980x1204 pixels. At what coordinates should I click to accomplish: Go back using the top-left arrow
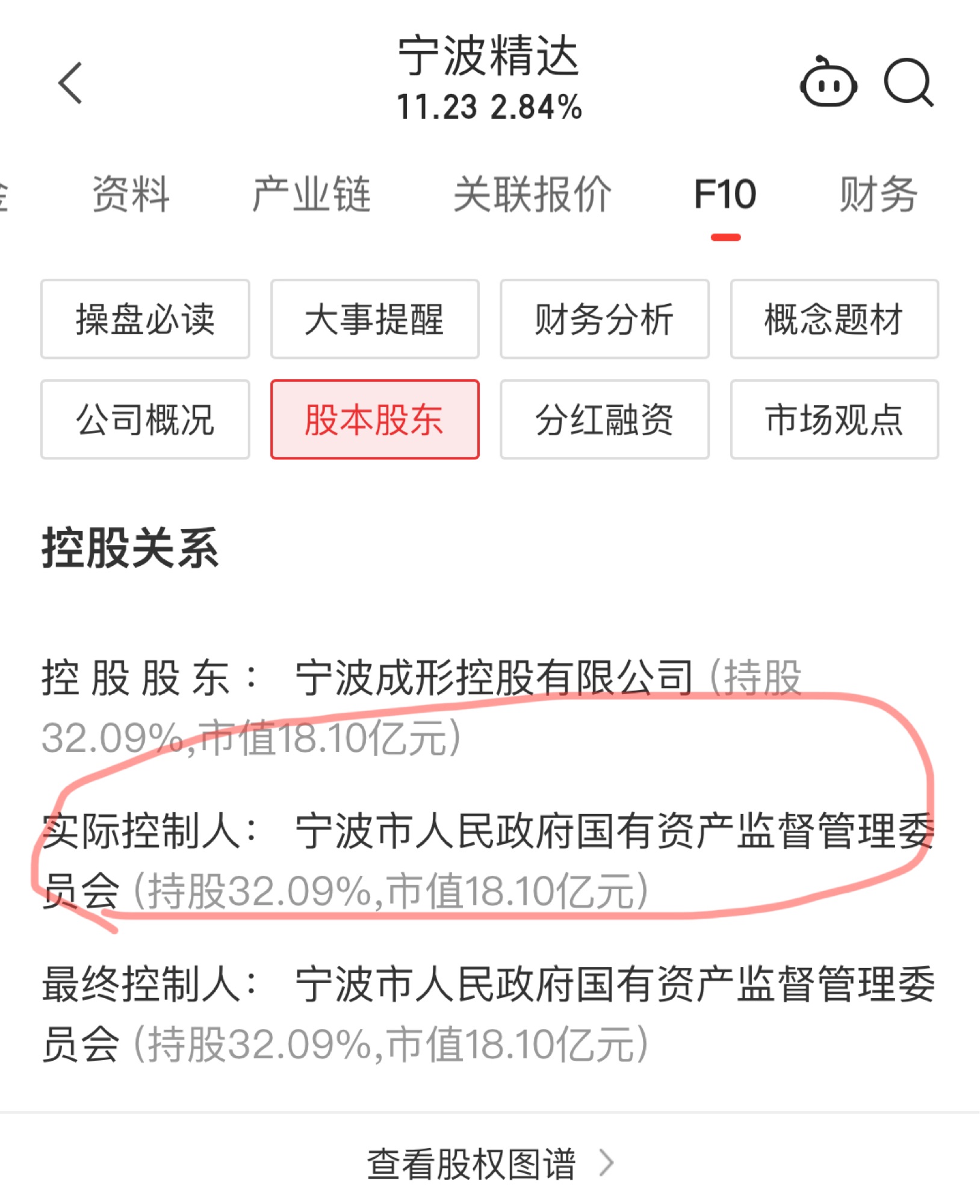(x=70, y=83)
